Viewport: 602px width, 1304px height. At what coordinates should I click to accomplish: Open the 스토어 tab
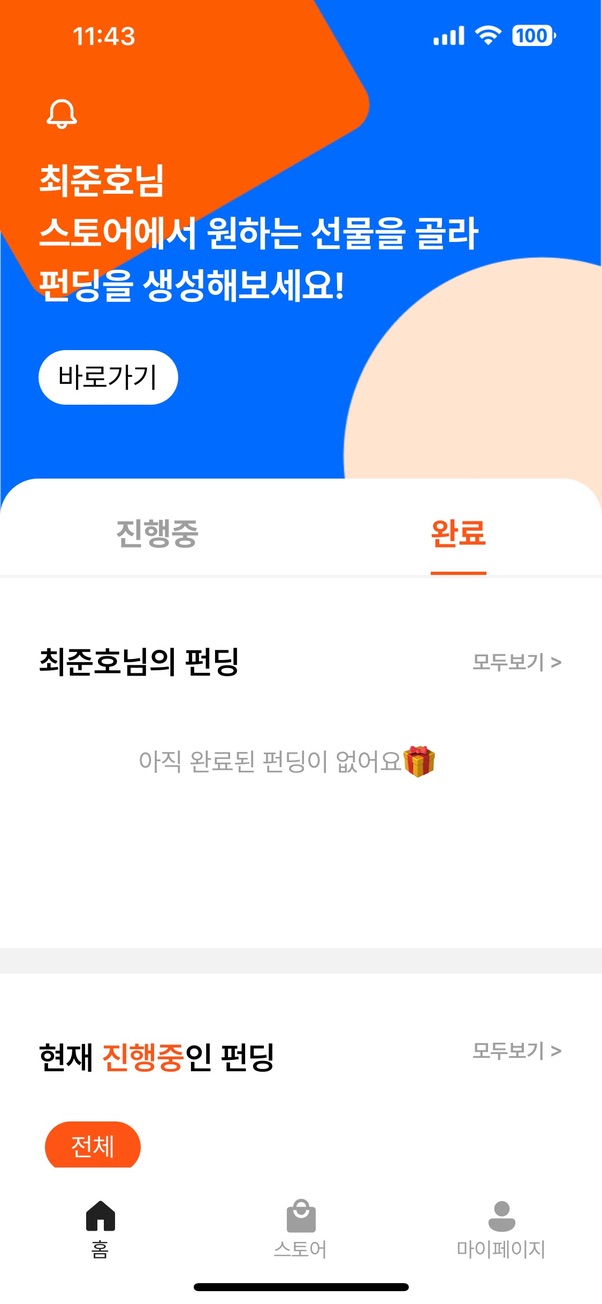pyautogui.click(x=300, y=1229)
